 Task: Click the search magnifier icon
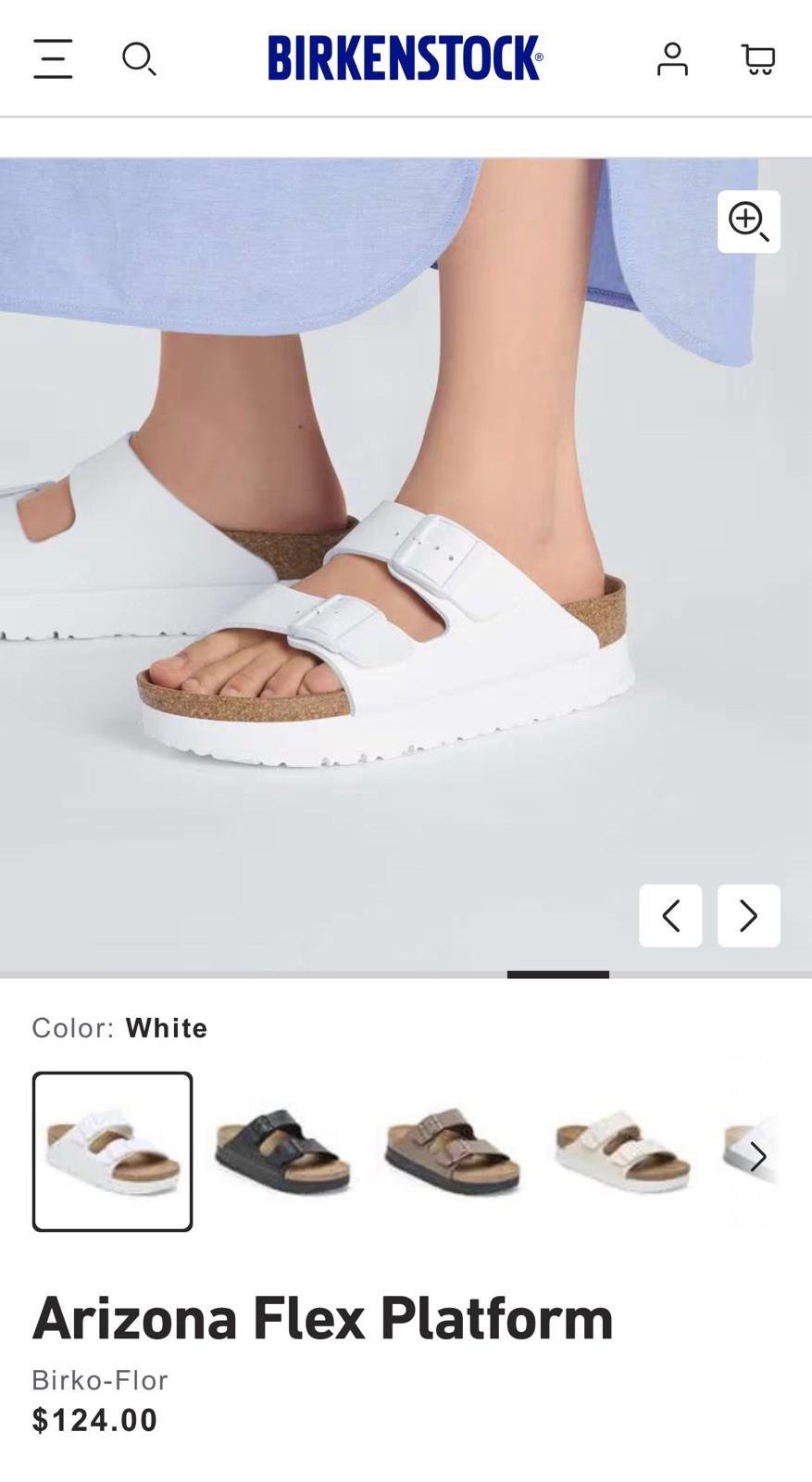[140, 58]
